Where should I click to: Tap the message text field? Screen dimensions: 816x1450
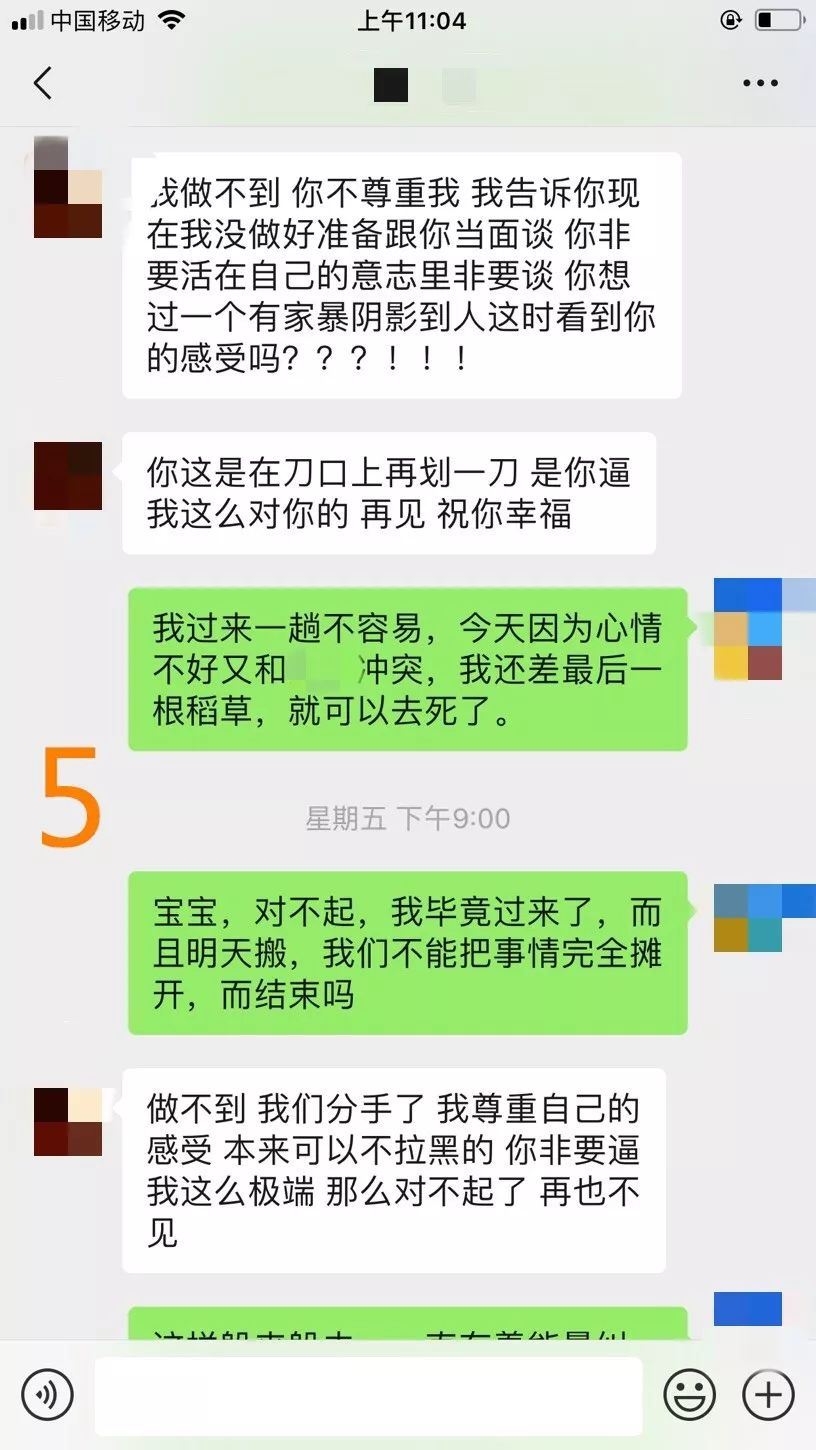[x=368, y=1394]
